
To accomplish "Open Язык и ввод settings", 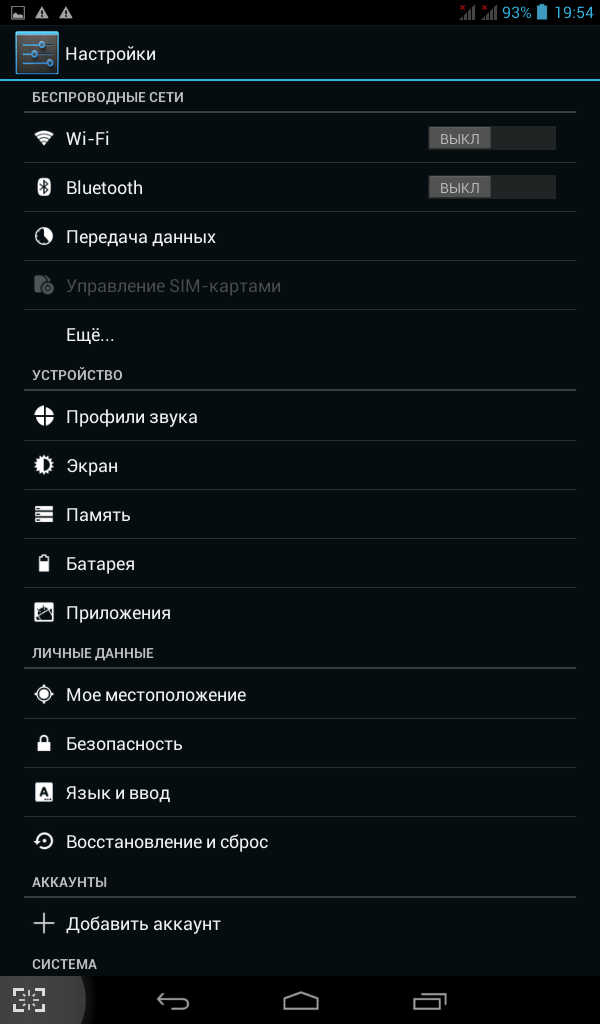I will 300,793.
